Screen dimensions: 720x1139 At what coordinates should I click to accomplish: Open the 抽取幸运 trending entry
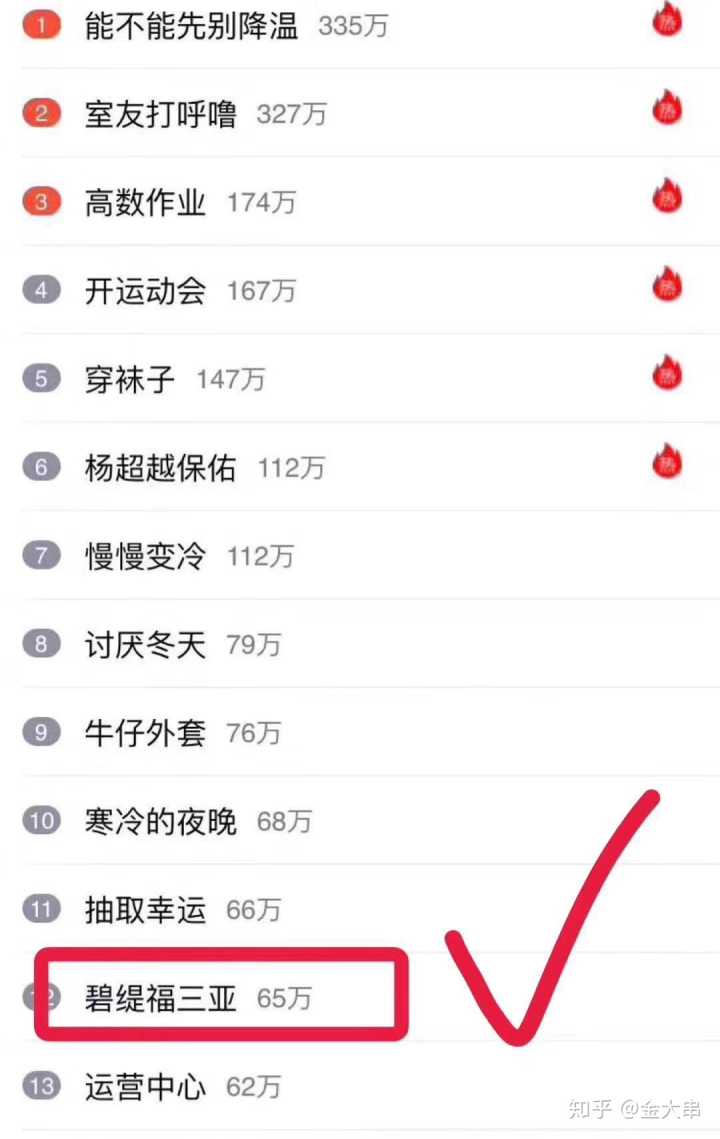146,909
